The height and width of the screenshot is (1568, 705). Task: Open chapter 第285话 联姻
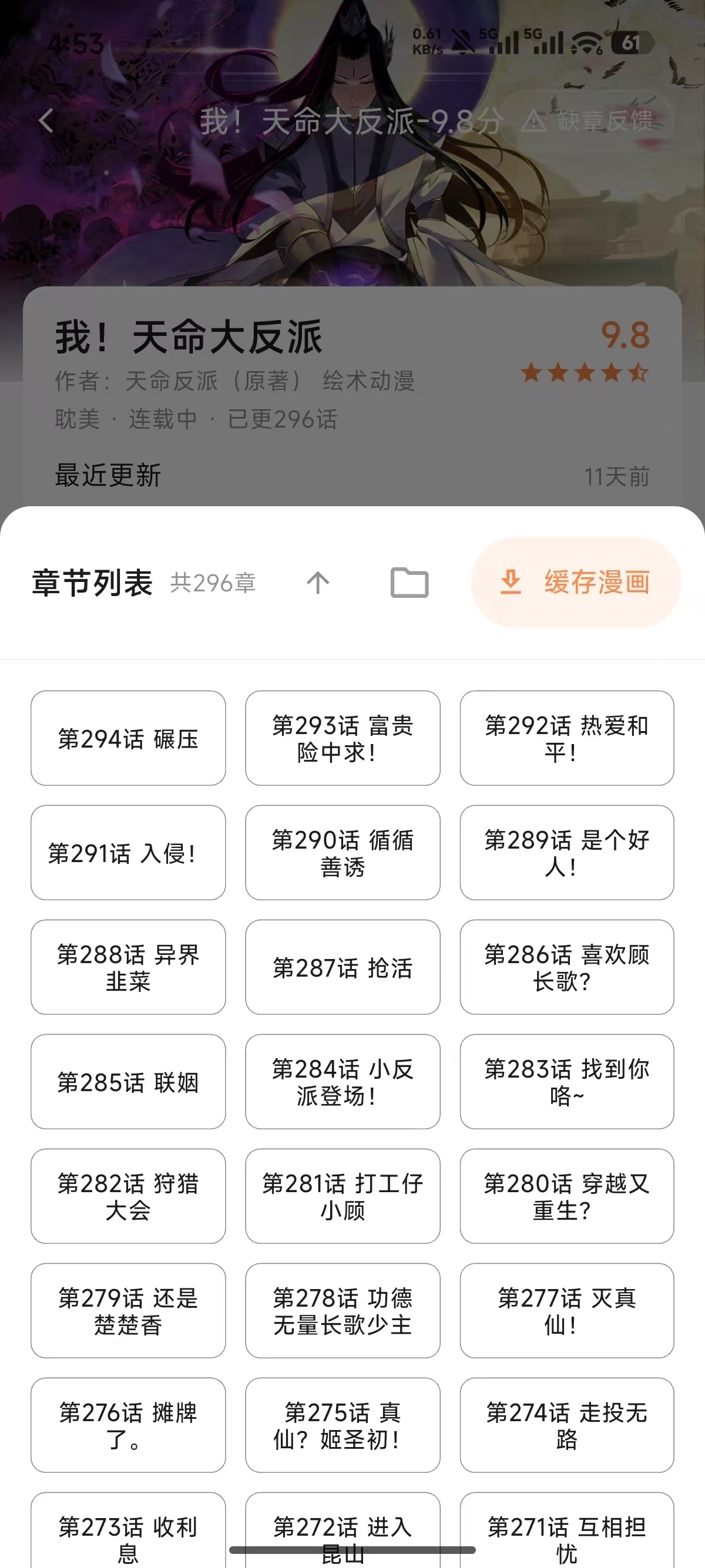coord(127,1082)
